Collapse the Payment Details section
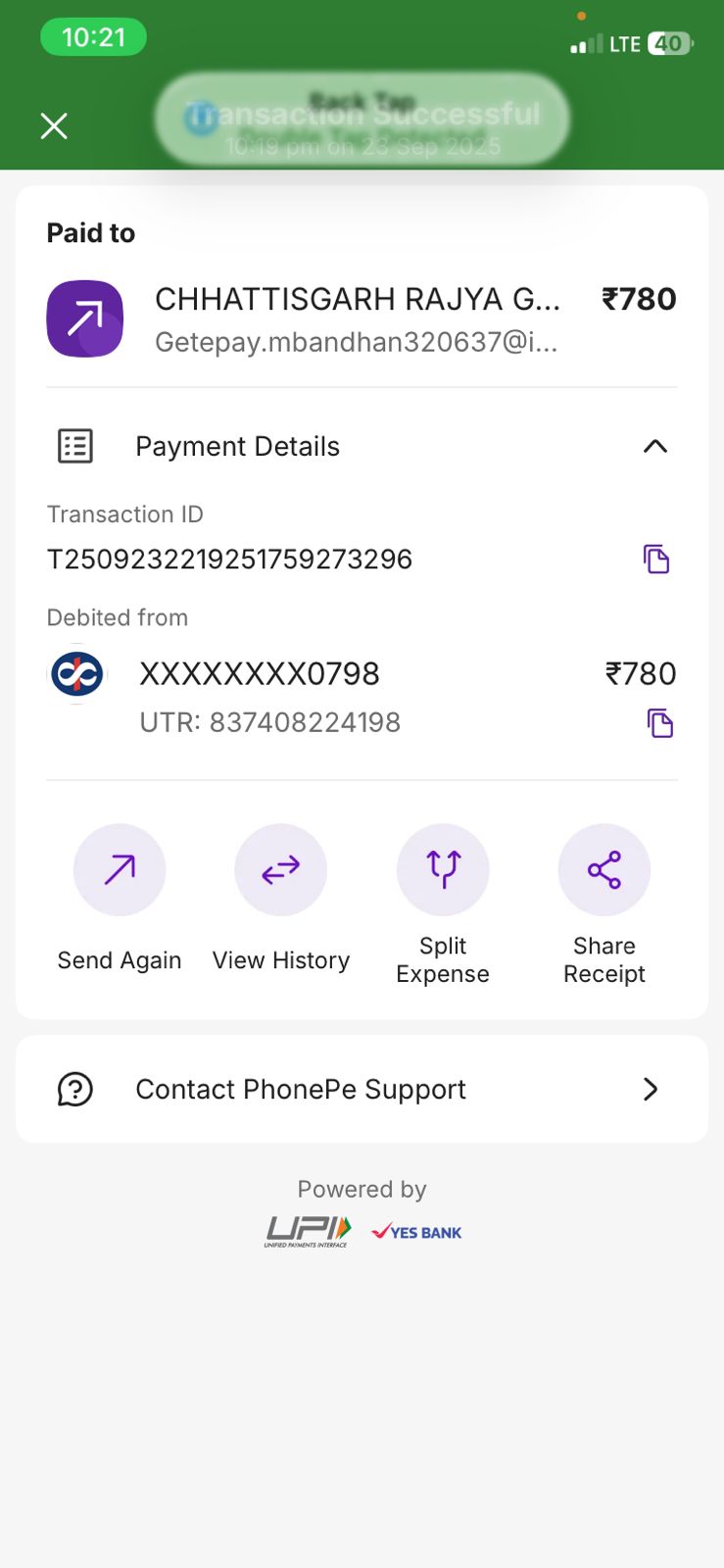 coord(654,447)
